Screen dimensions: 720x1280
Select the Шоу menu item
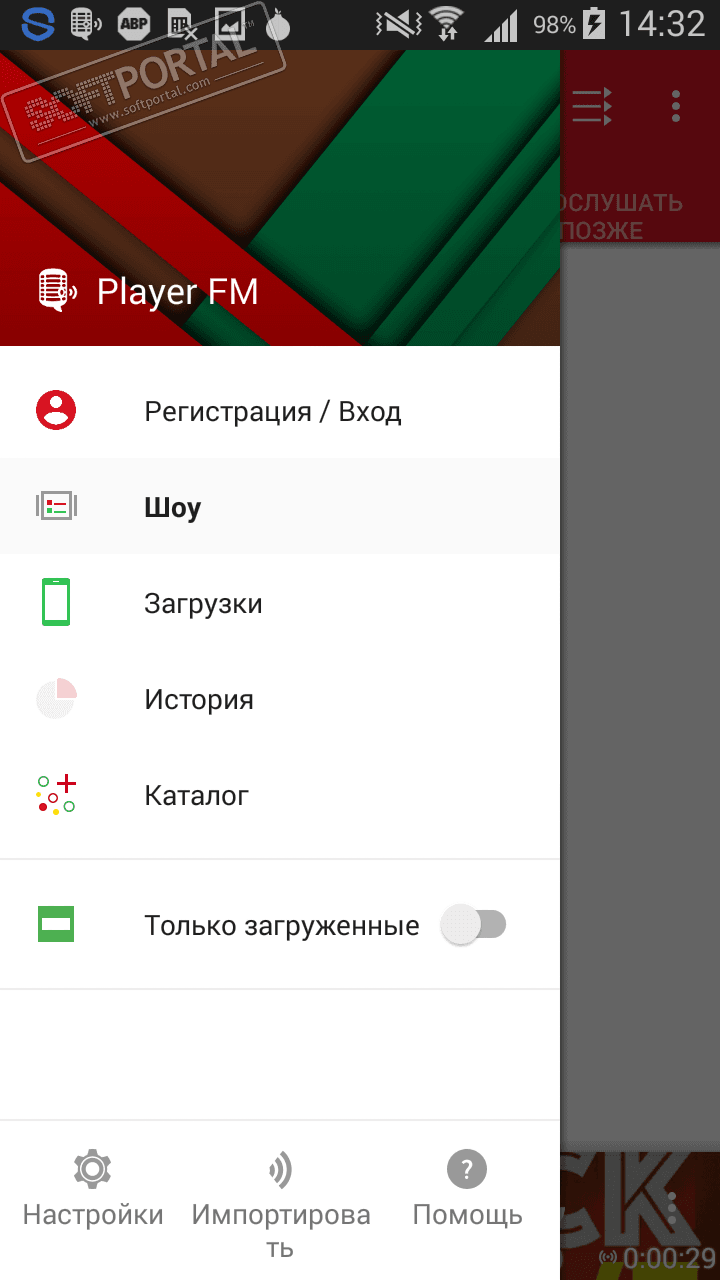click(172, 507)
